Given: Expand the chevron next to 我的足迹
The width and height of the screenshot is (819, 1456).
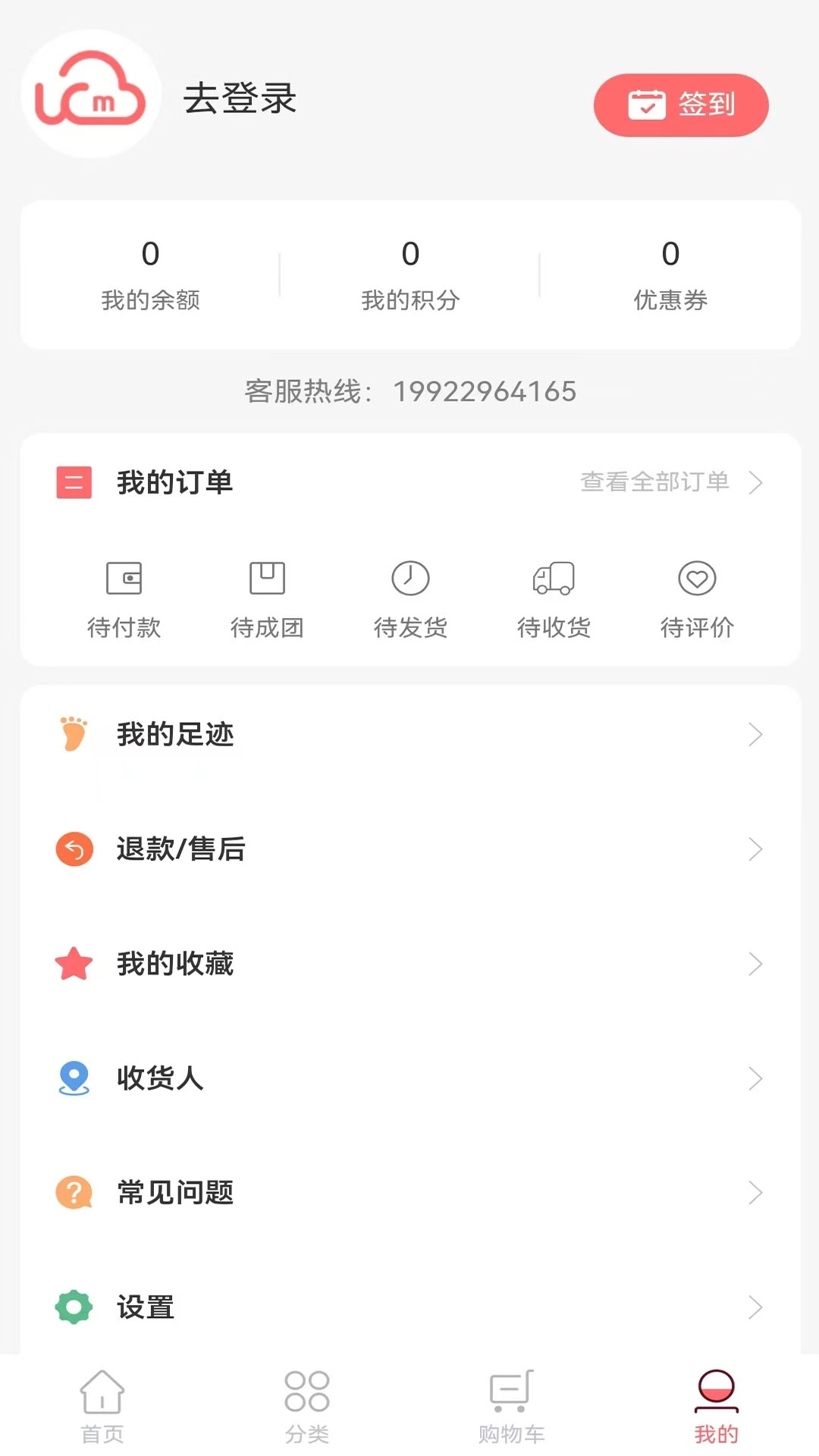Looking at the screenshot, I should [x=755, y=734].
